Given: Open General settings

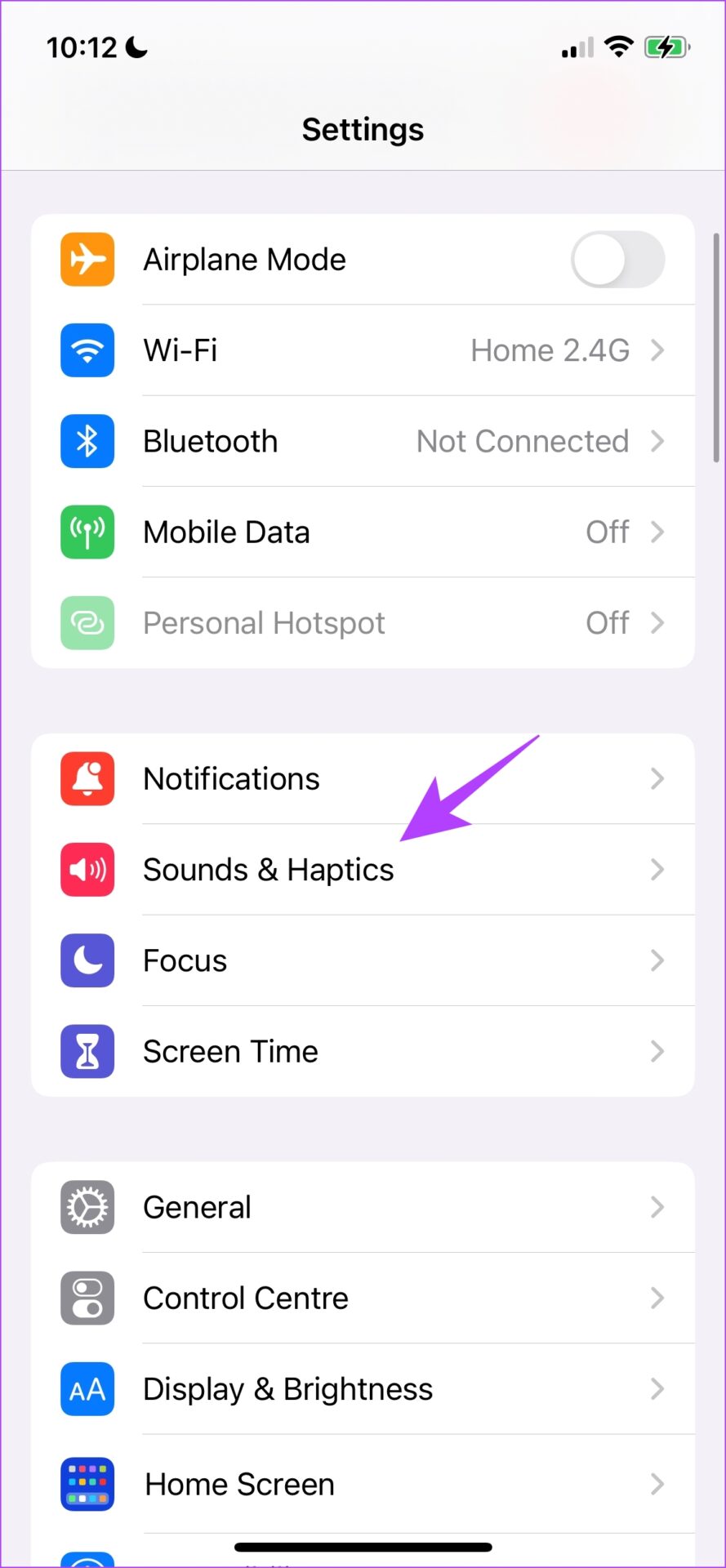Looking at the screenshot, I should pos(363,1207).
